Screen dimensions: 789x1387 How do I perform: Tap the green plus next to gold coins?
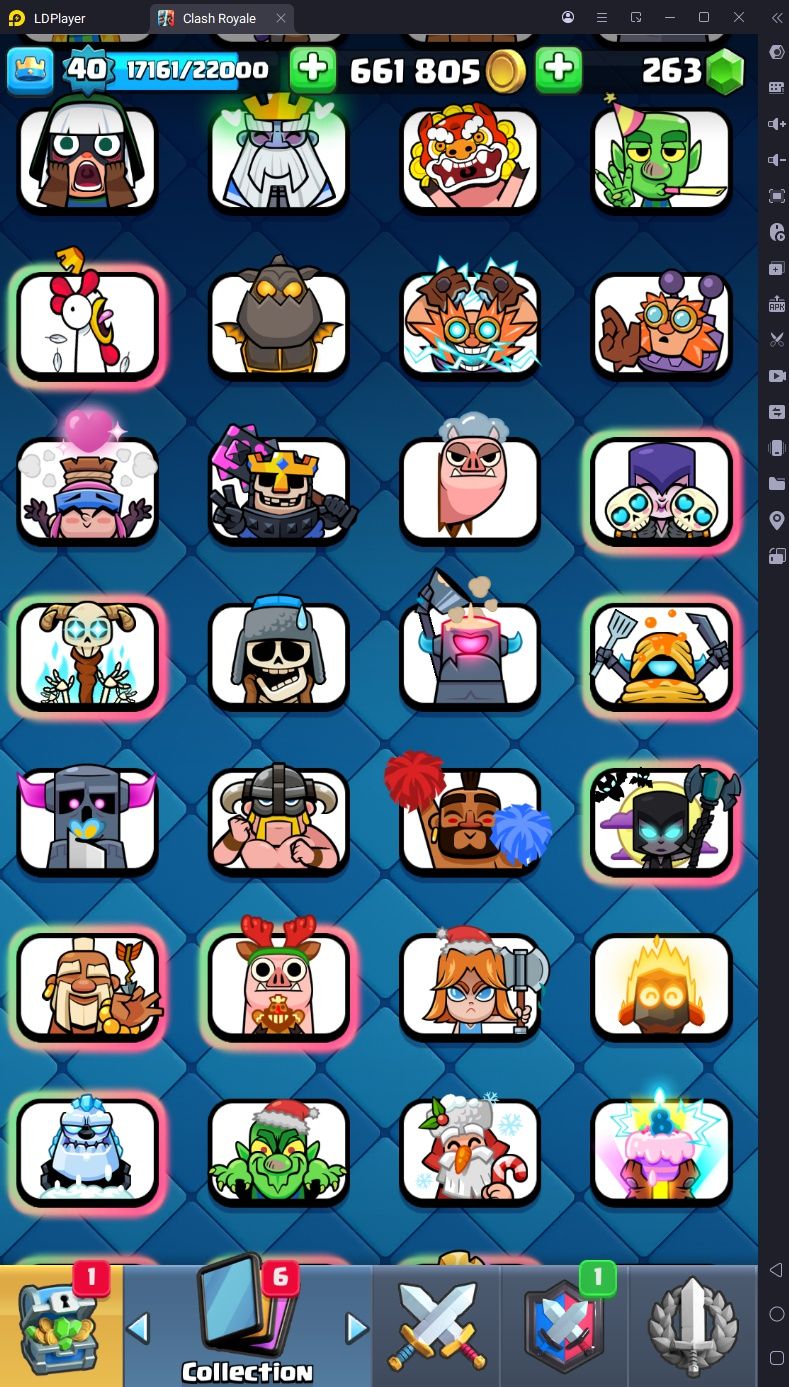click(x=559, y=69)
